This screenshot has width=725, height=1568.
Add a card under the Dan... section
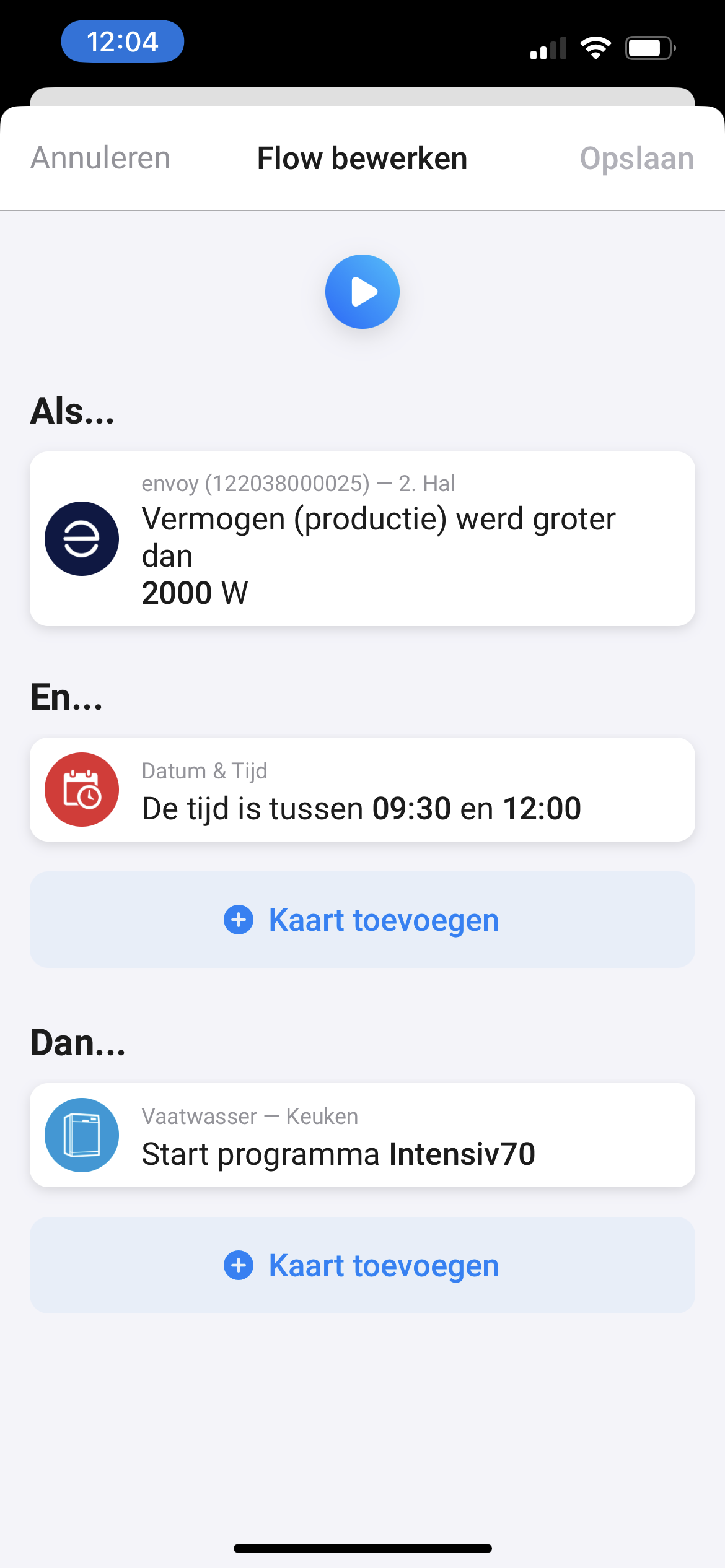362,1265
